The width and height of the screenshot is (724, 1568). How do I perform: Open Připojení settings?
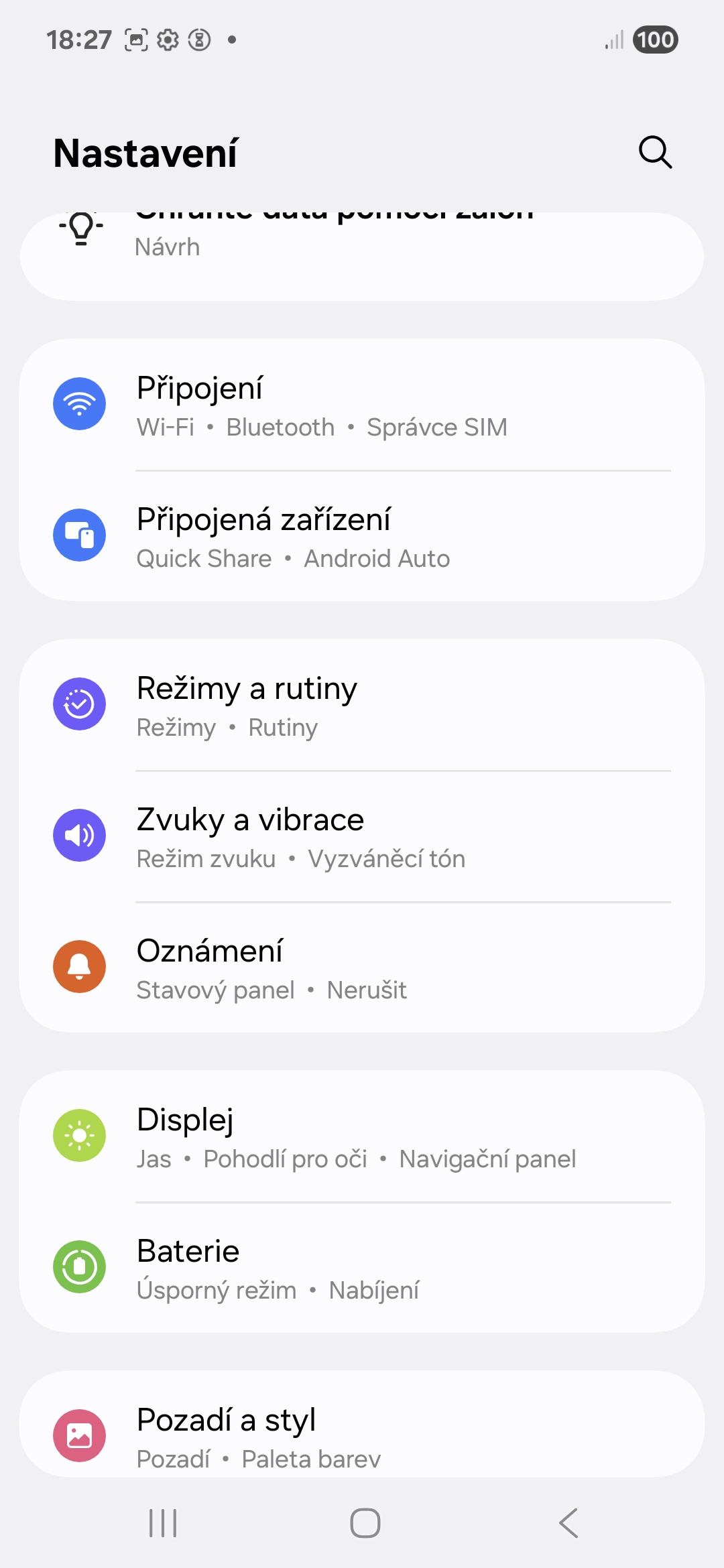pyautogui.click(x=362, y=405)
